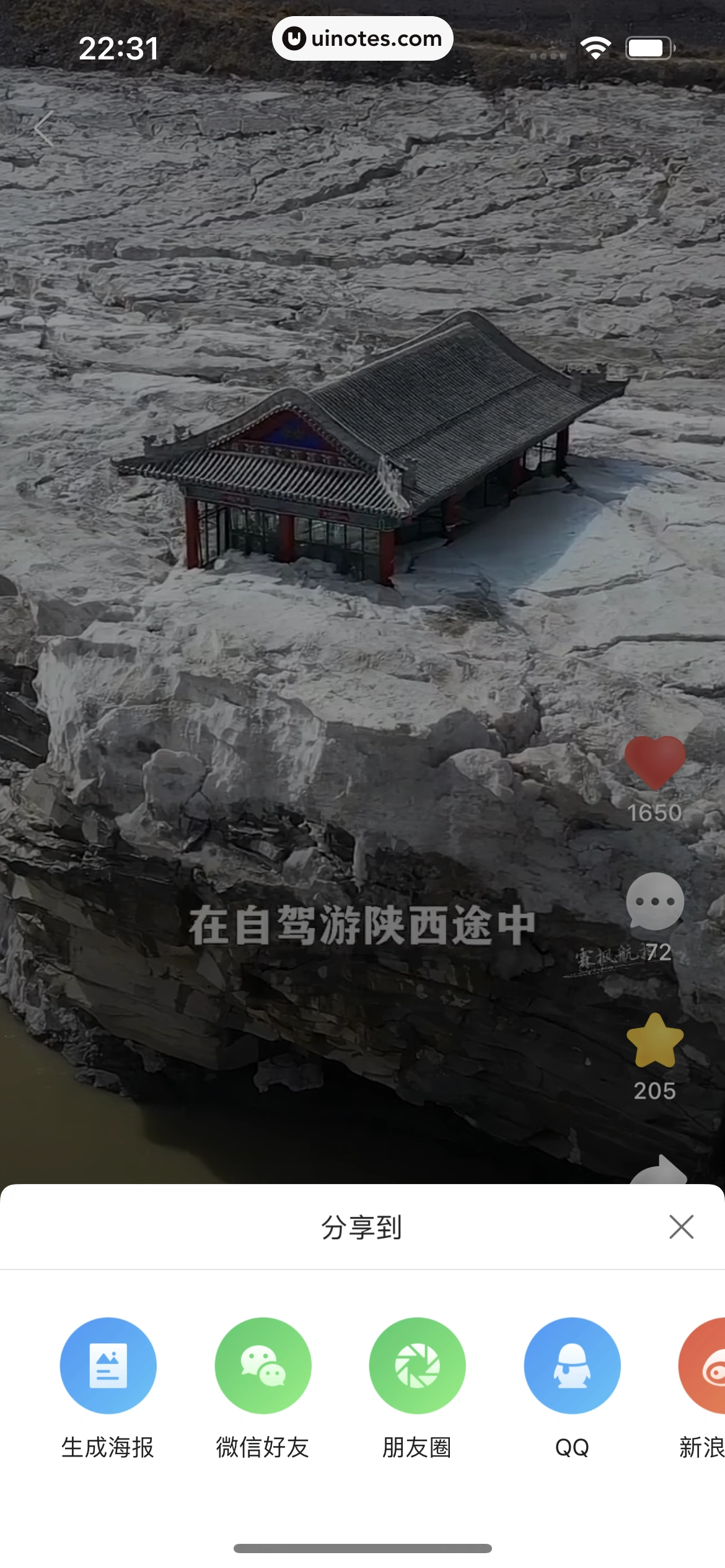725x1568 pixels.
Task: Share video to 微信好友 (WeChat friends)
Action: 262,1365
